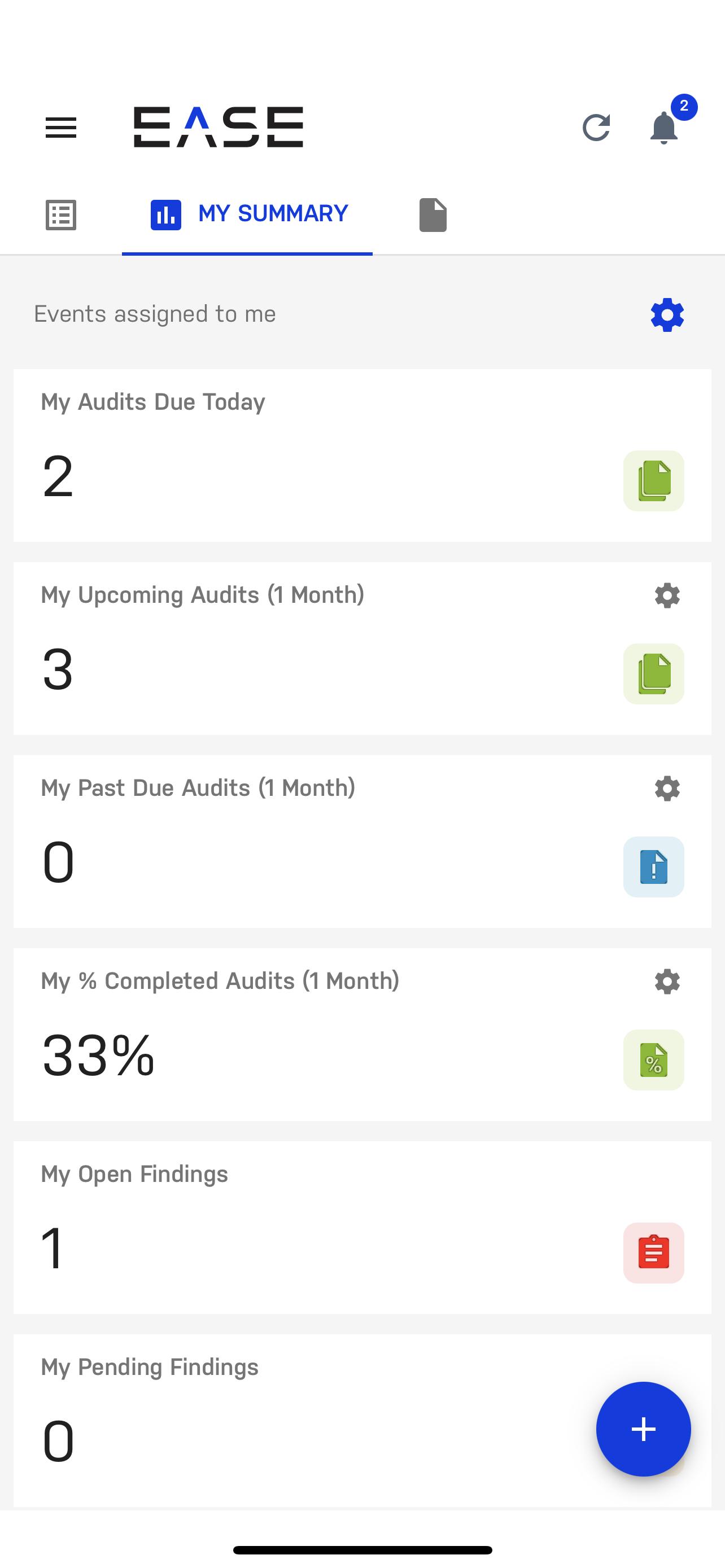Open settings for % Completed Audits
Viewport: 725px width, 1568px height.
pyautogui.click(x=667, y=981)
